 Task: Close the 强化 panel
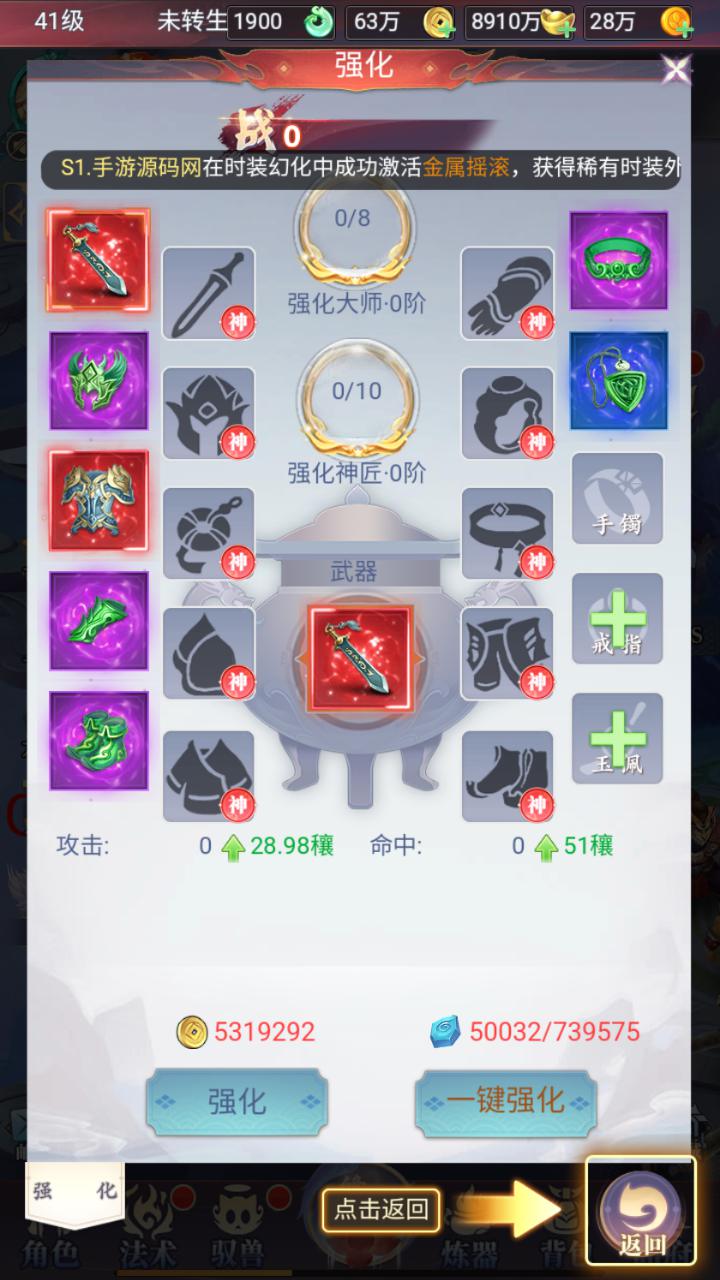[676, 70]
